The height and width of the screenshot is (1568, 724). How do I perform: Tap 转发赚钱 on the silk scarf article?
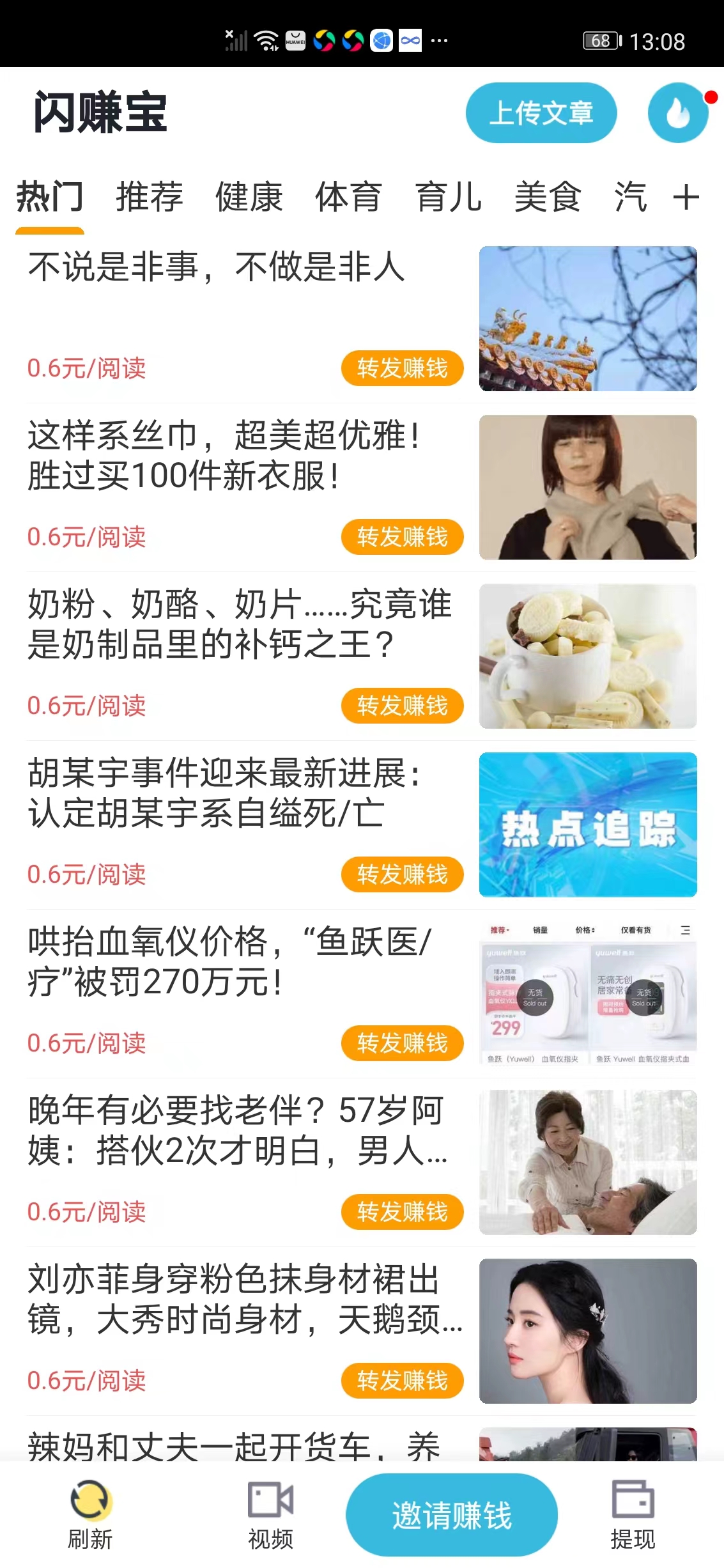[x=402, y=538]
